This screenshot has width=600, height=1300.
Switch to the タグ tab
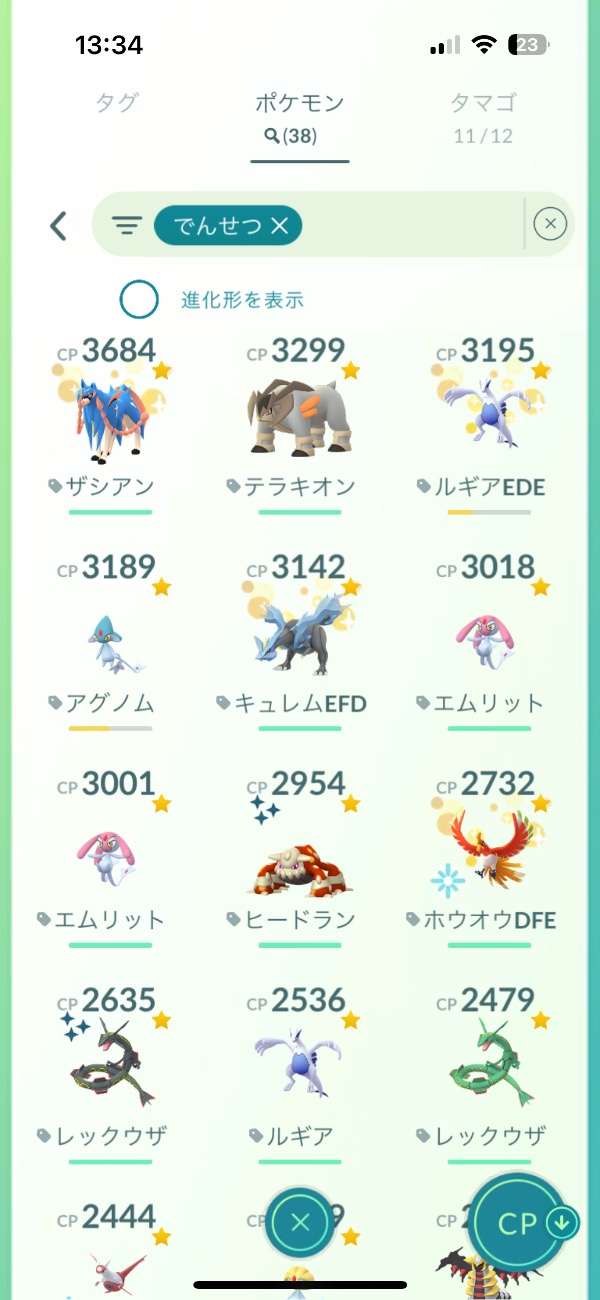point(116,103)
